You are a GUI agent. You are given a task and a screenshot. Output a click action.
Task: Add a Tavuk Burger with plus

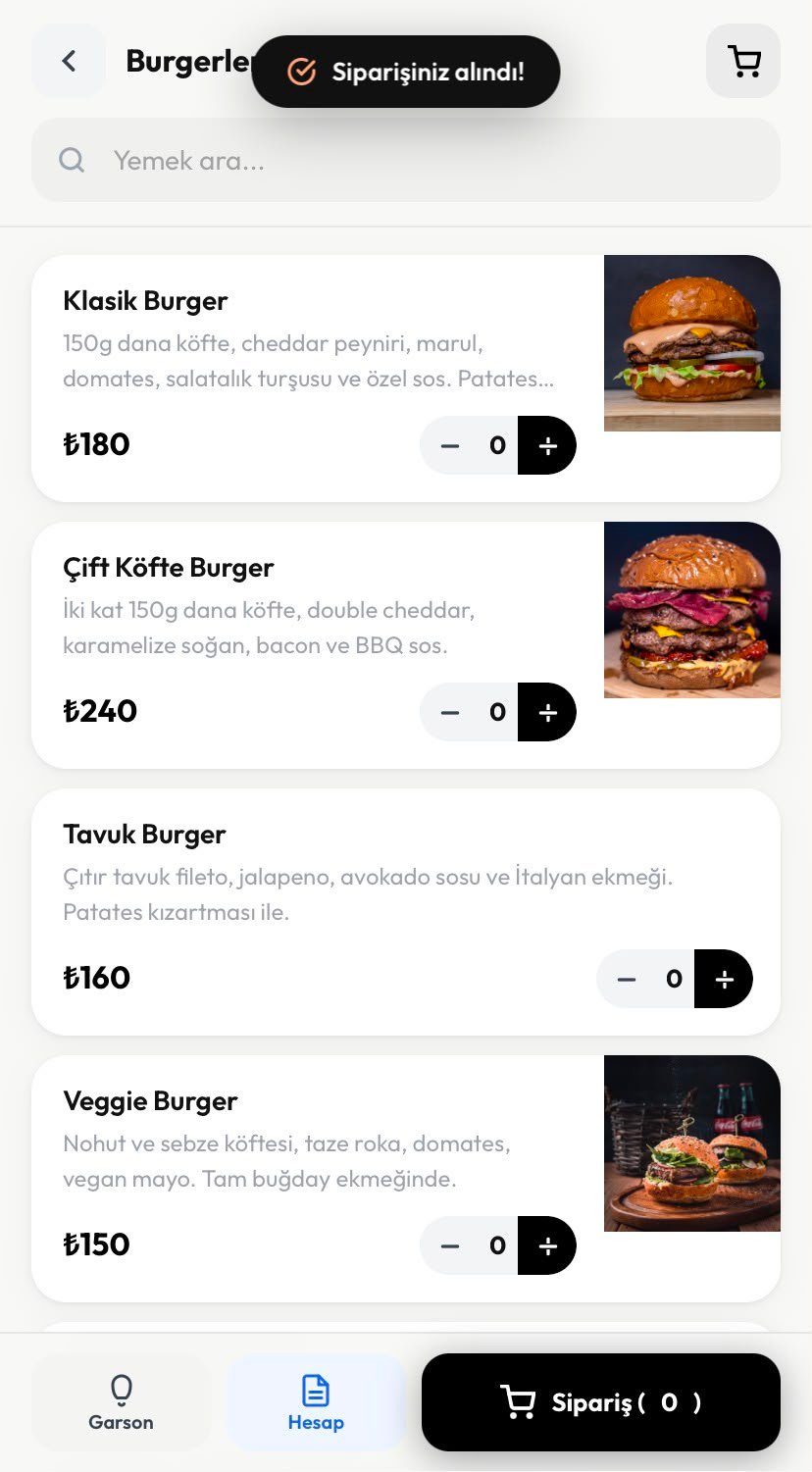(x=724, y=979)
